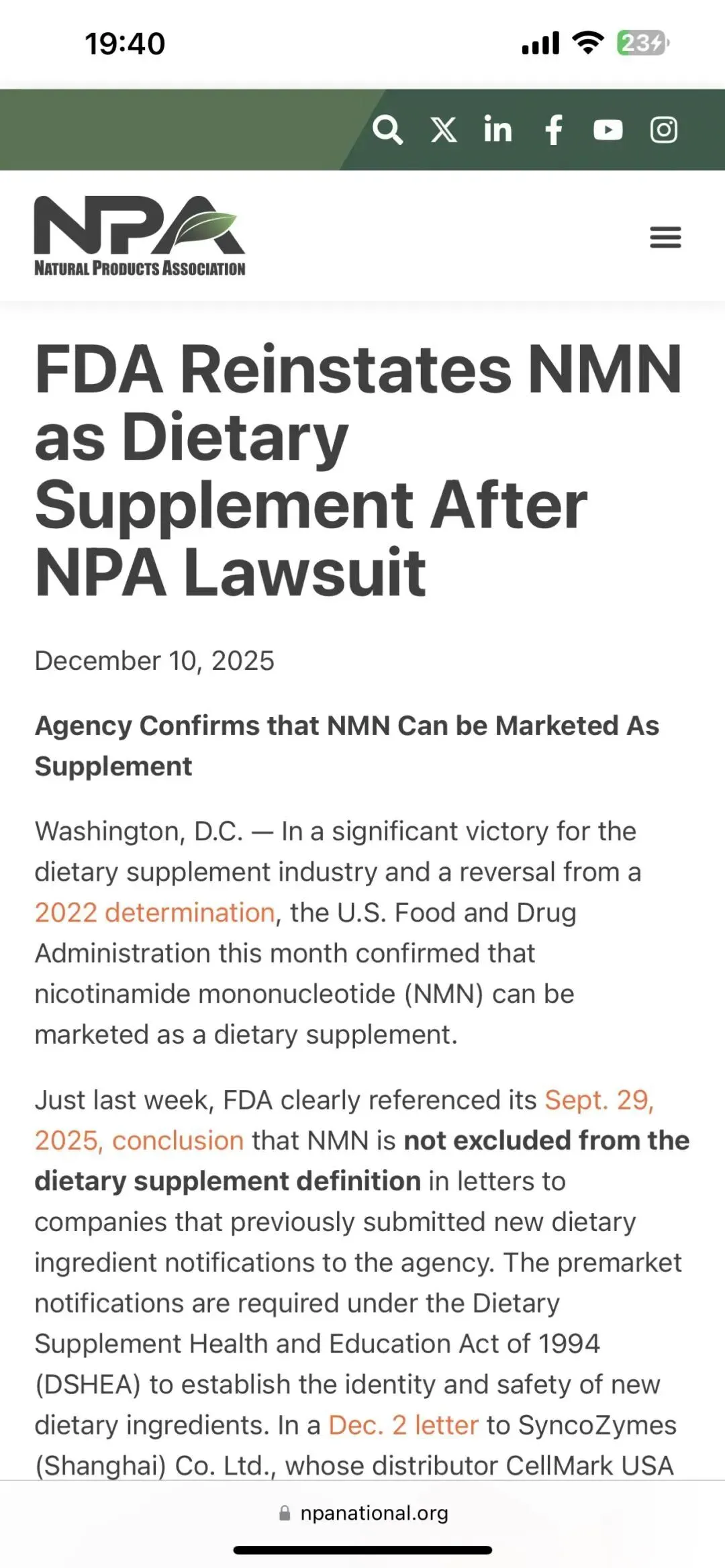725x1568 pixels.
Task: Open the Instagram profile icon
Action: pyautogui.click(x=664, y=130)
